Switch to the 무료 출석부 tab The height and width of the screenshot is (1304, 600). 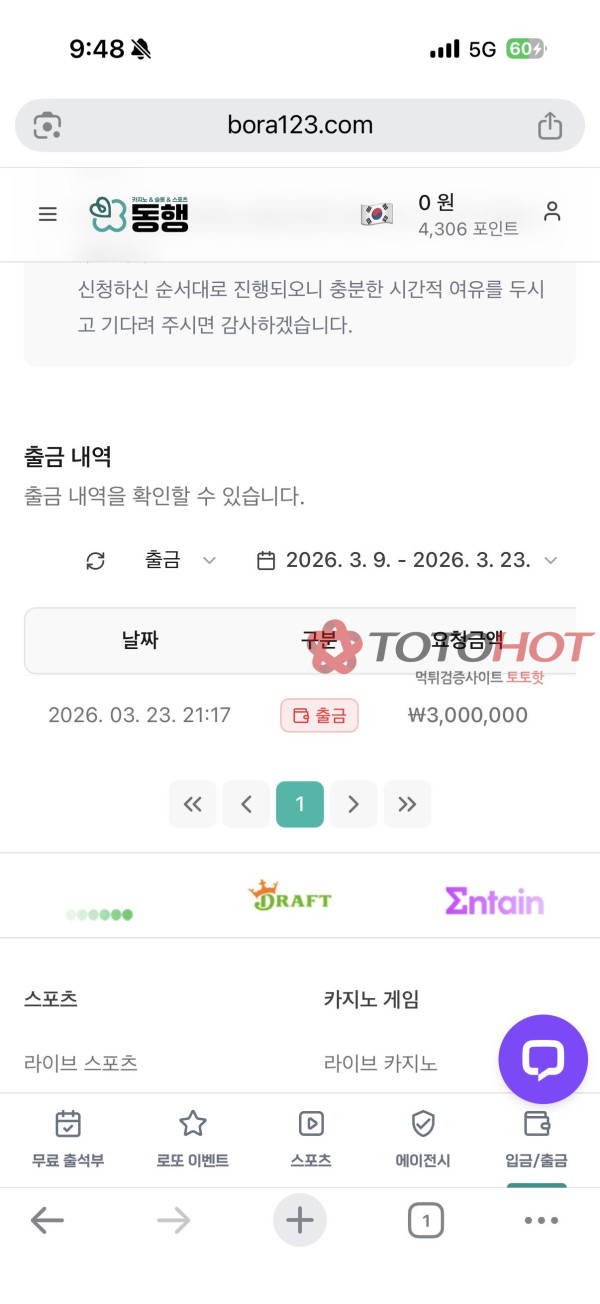tap(68, 1138)
